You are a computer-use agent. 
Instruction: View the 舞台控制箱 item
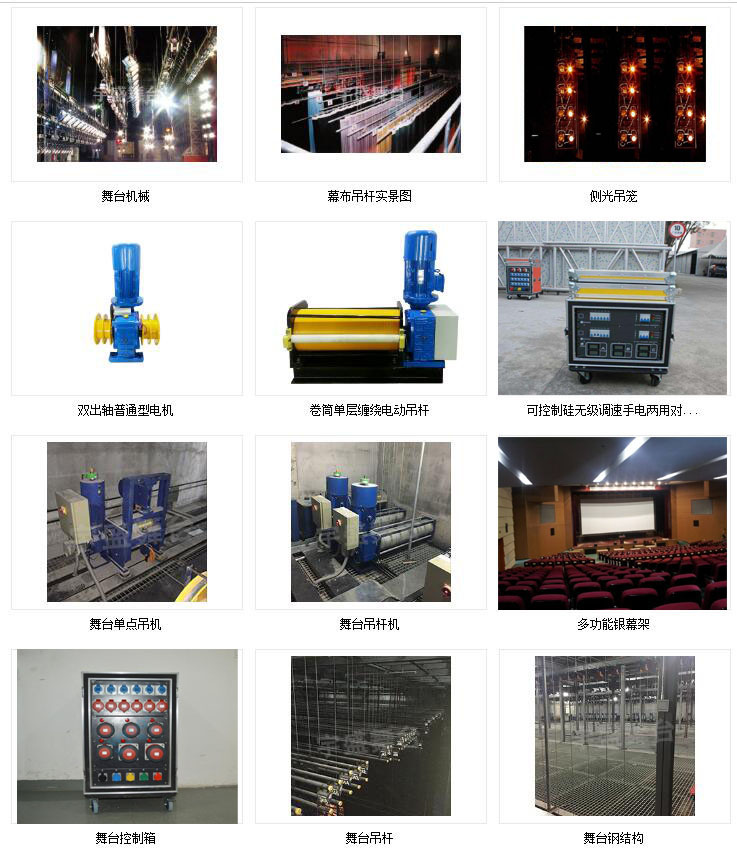coord(126,736)
